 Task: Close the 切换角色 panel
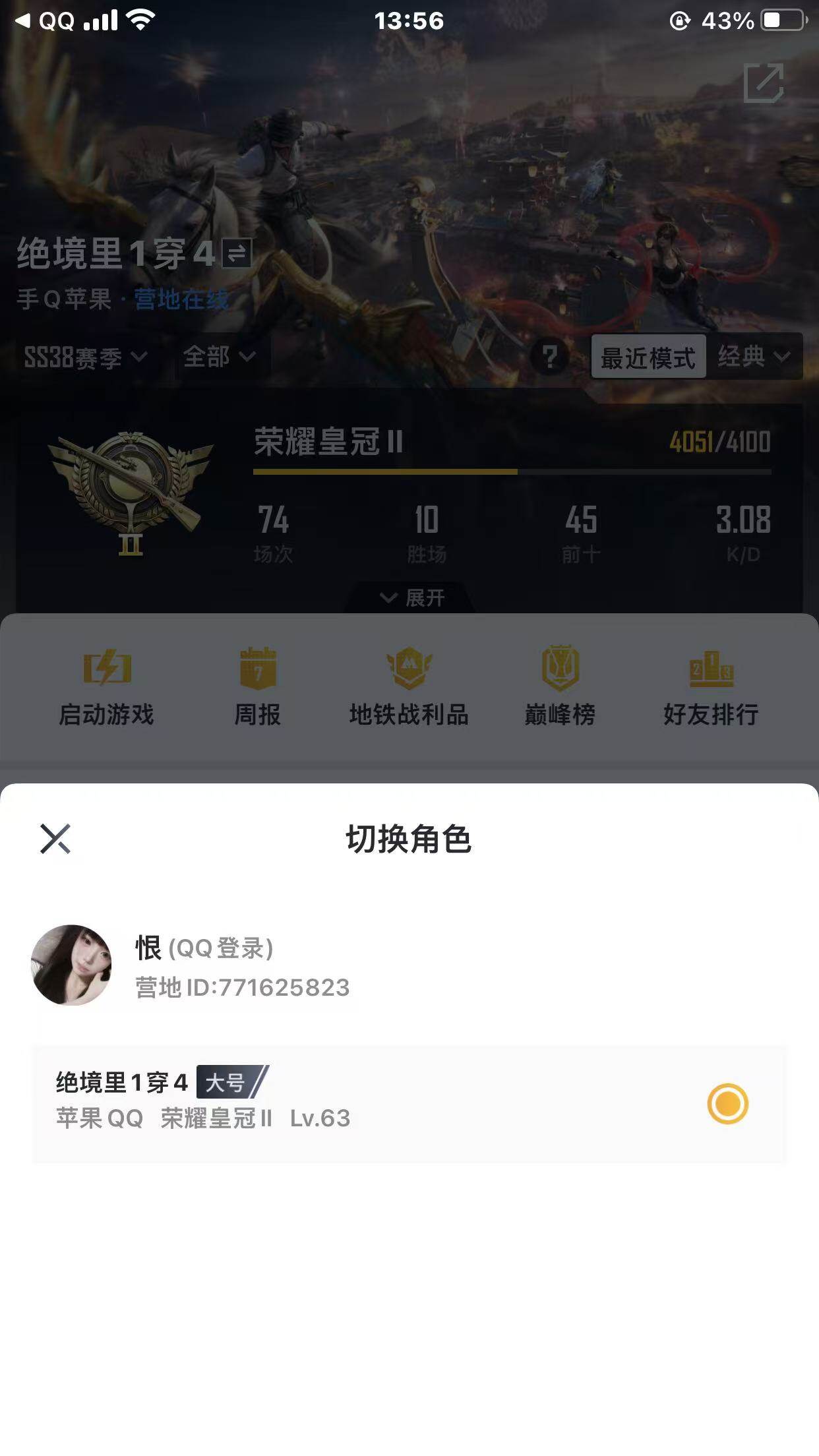(x=55, y=840)
